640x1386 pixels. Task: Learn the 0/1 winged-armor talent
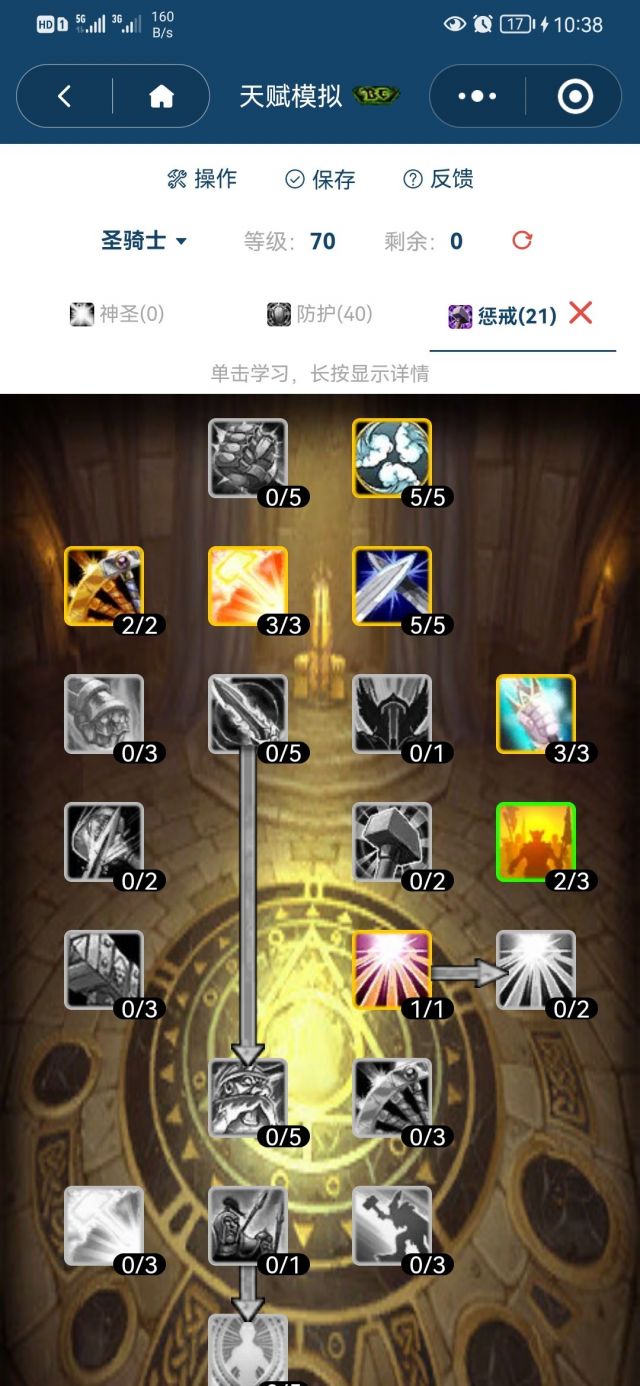(x=391, y=713)
